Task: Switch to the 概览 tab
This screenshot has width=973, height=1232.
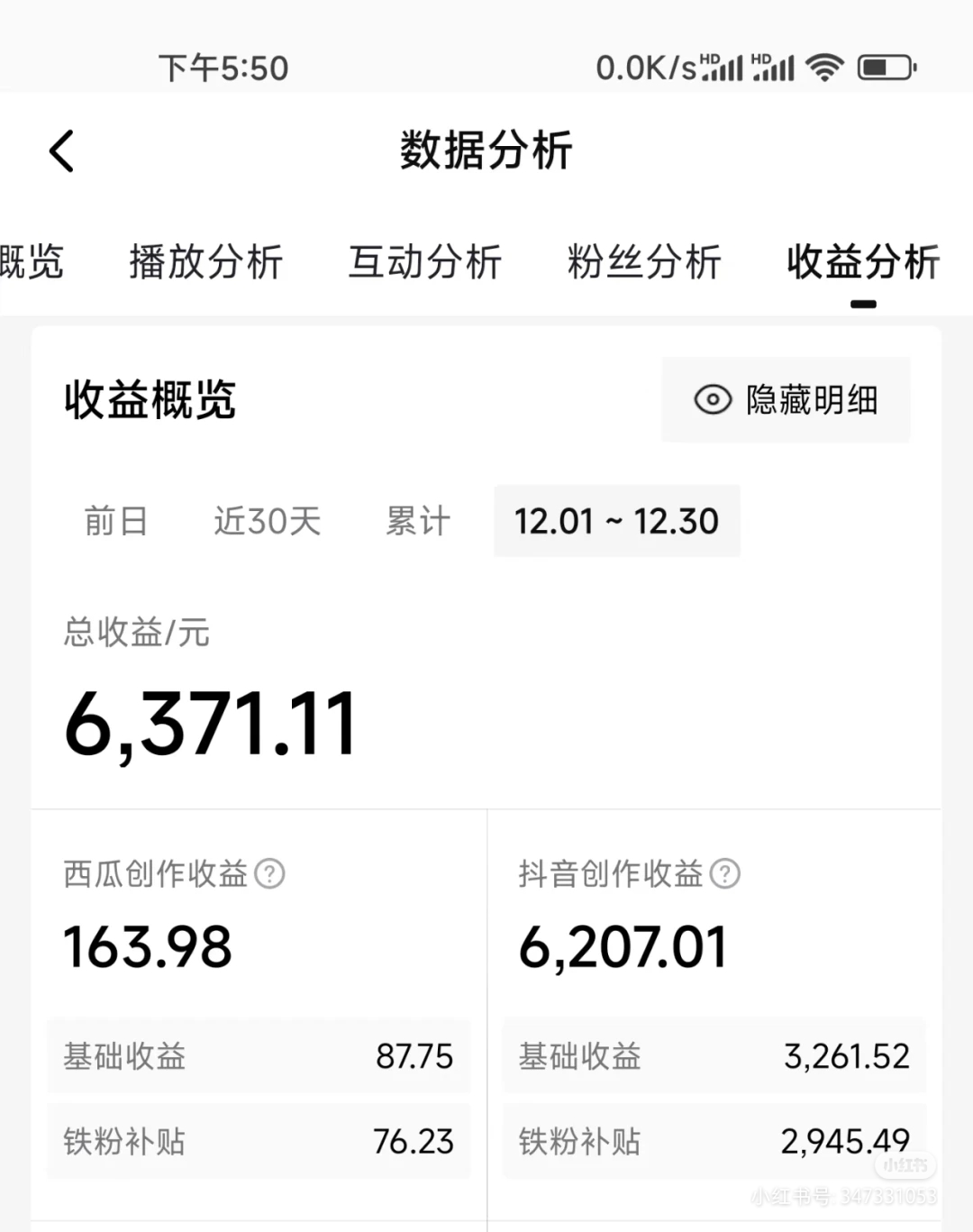Action: [32, 262]
